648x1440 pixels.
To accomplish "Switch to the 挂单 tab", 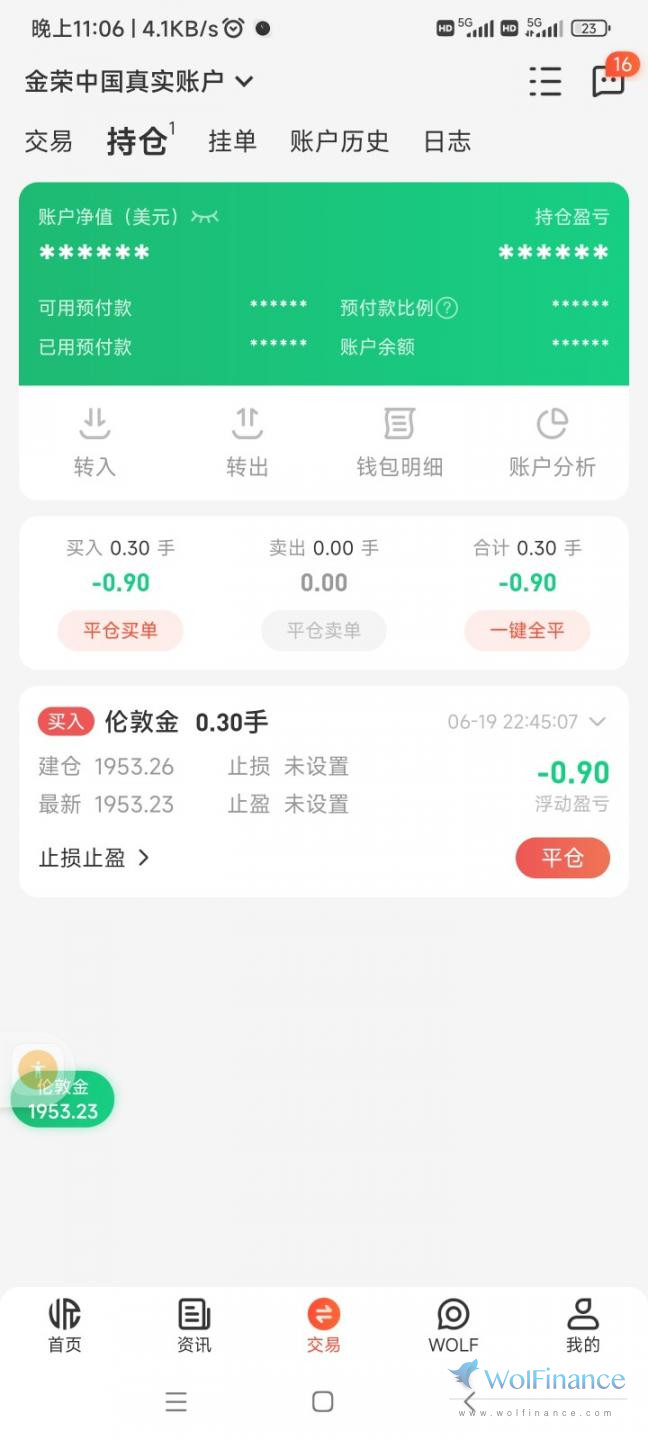I will tap(232, 142).
